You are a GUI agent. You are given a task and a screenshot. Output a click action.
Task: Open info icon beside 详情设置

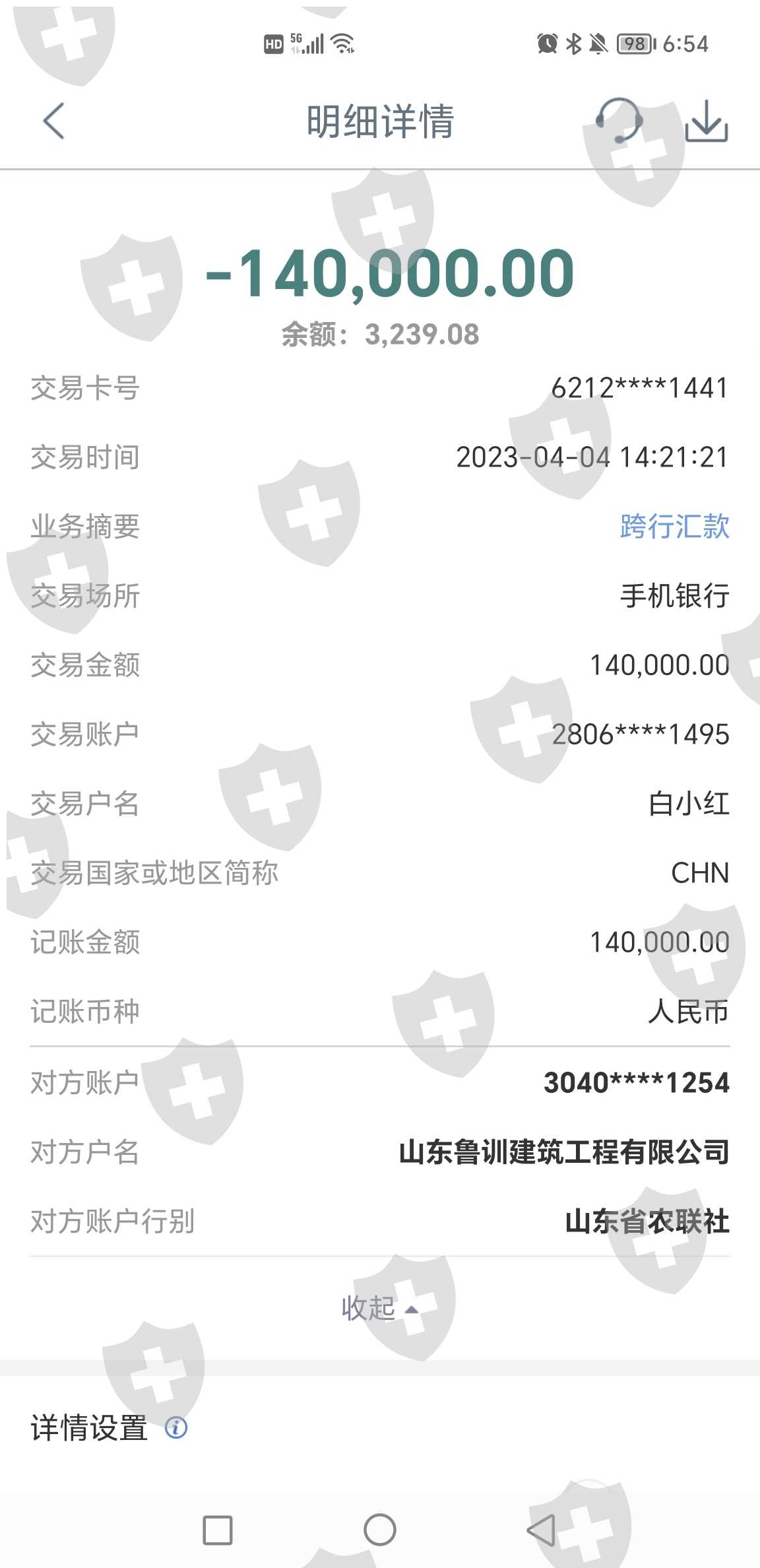tap(176, 1427)
